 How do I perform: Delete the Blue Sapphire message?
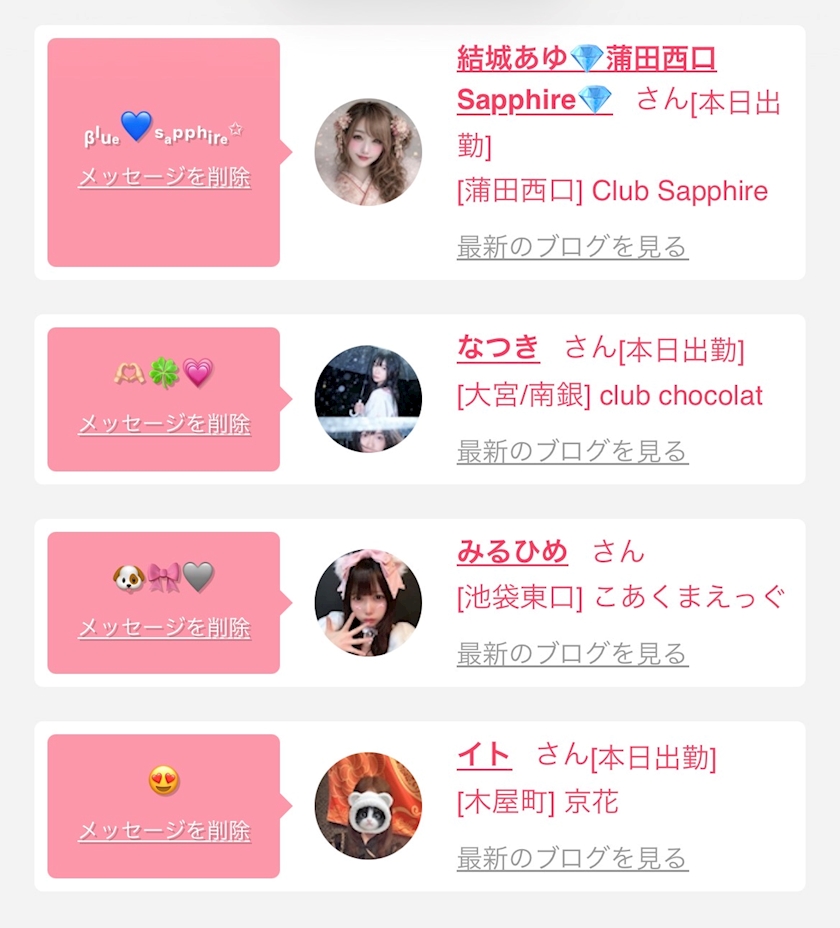[164, 178]
